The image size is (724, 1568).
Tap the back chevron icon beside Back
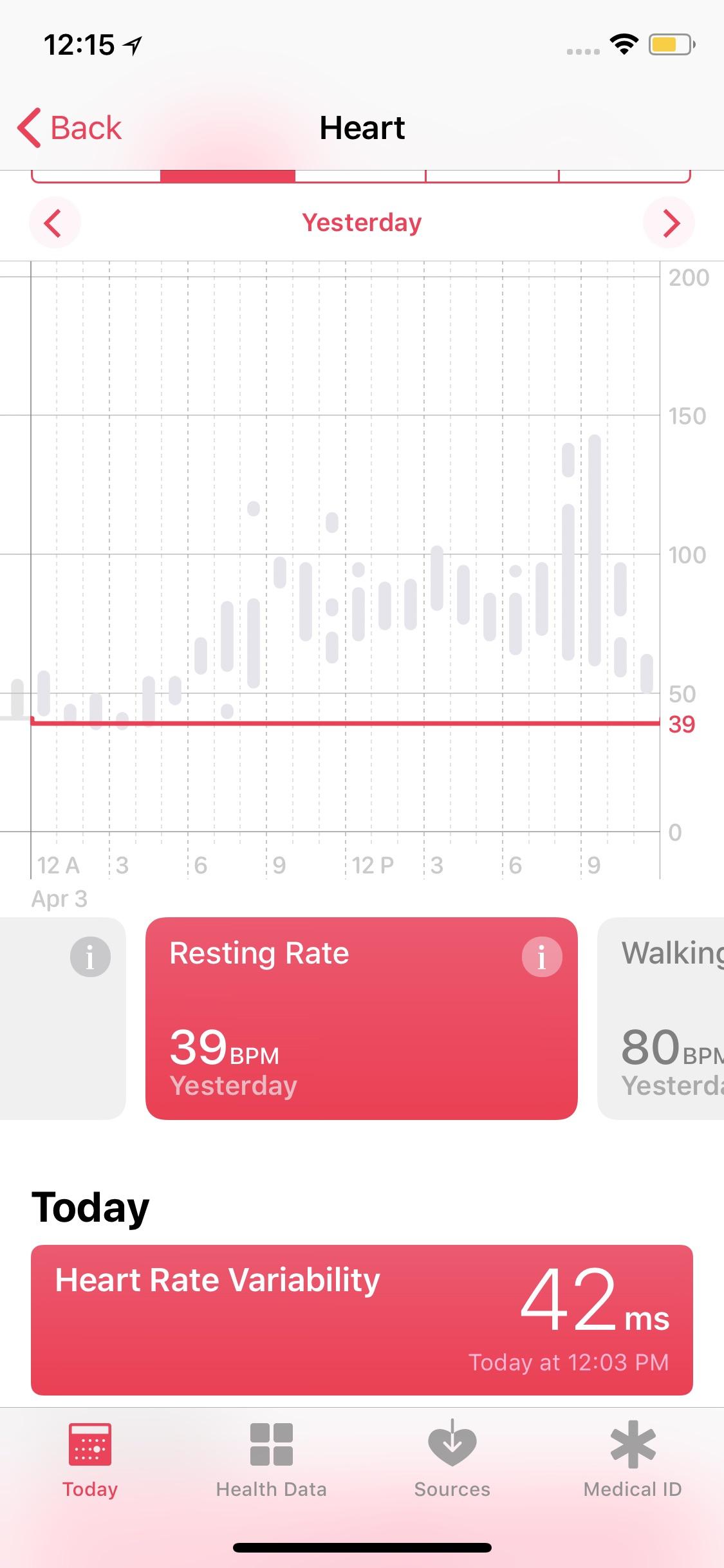click(x=30, y=128)
